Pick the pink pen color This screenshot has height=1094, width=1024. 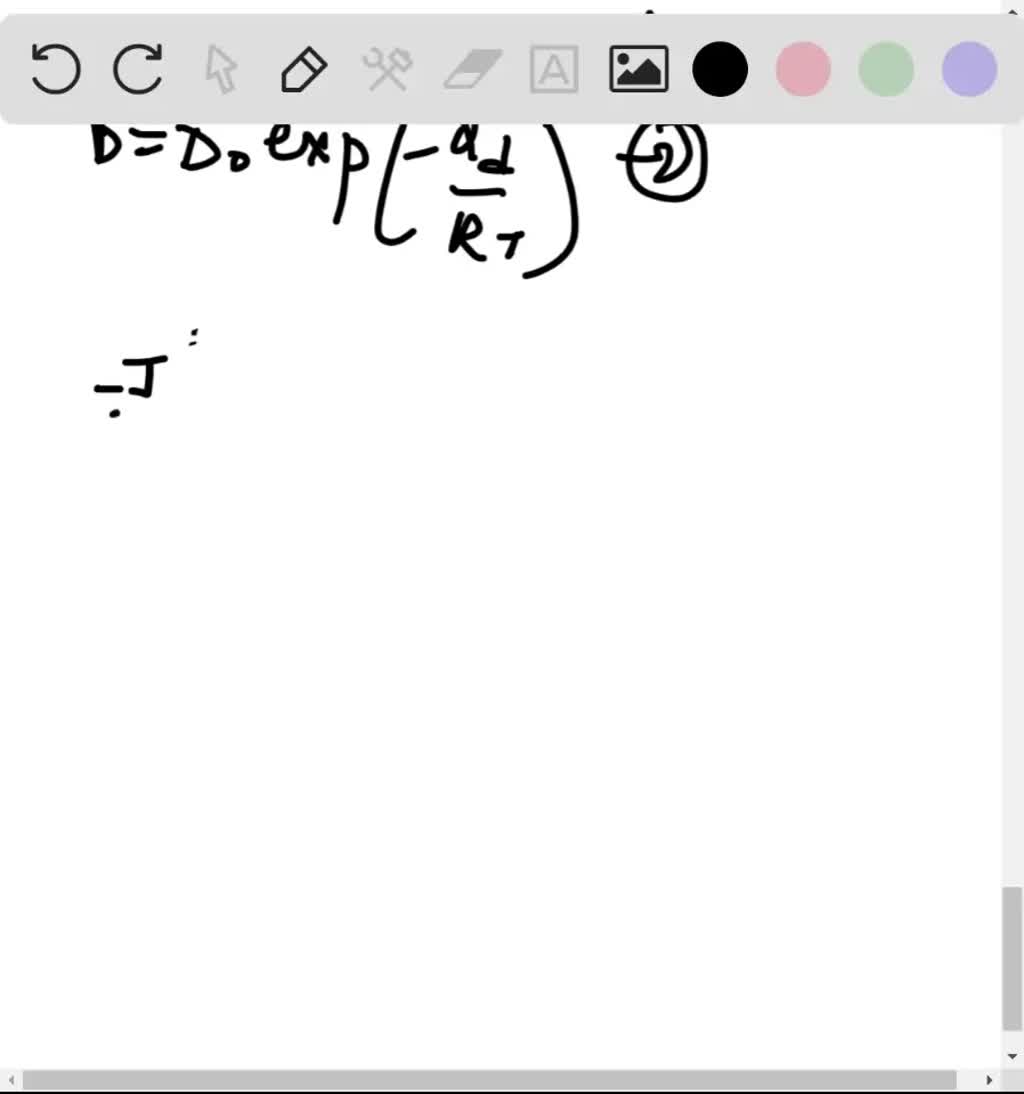(803, 70)
